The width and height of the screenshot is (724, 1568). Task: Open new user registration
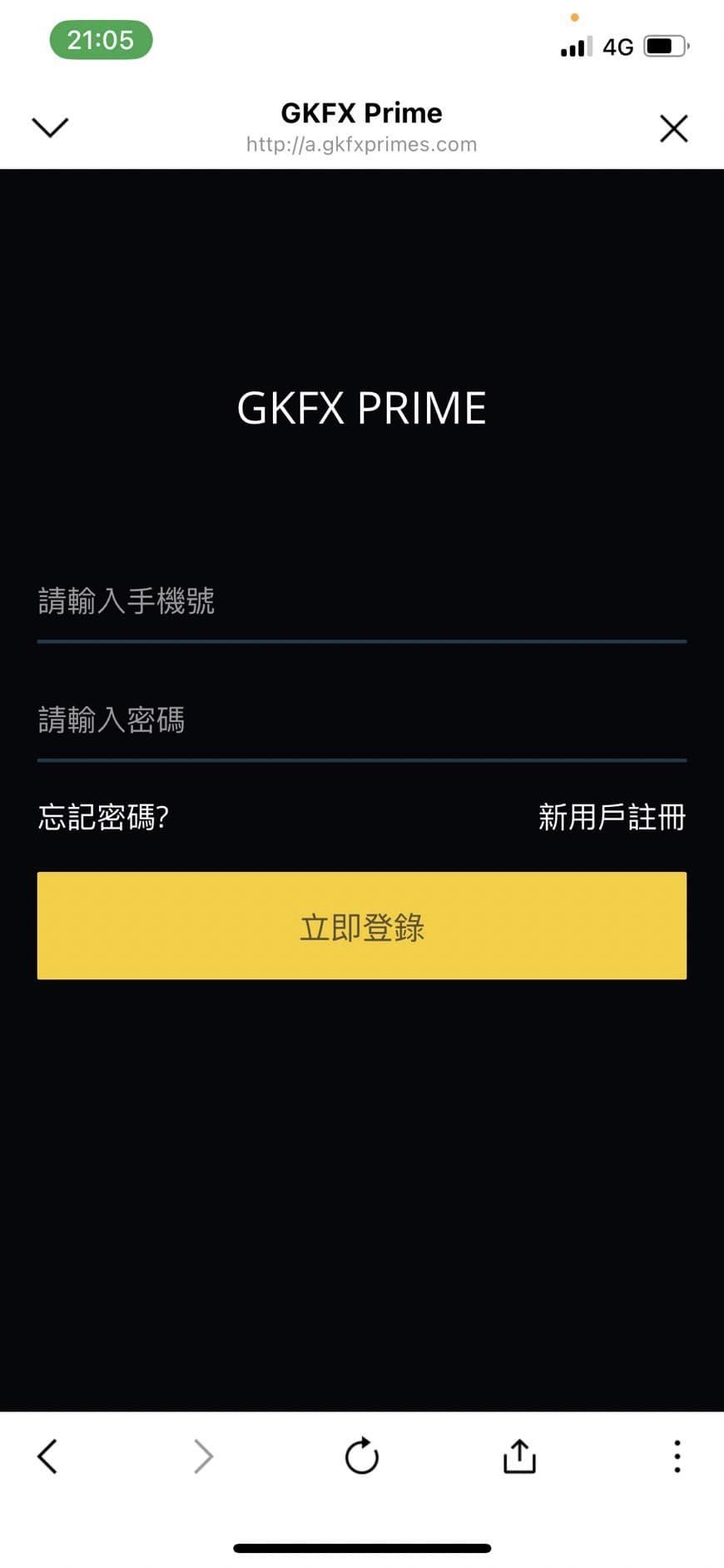click(612, 818)
